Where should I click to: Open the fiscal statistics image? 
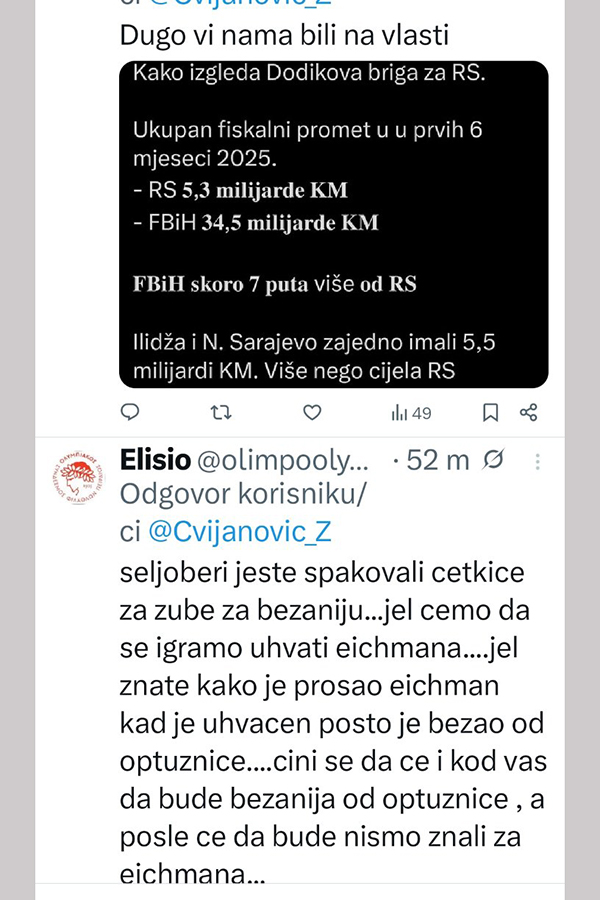click(333, 224)
